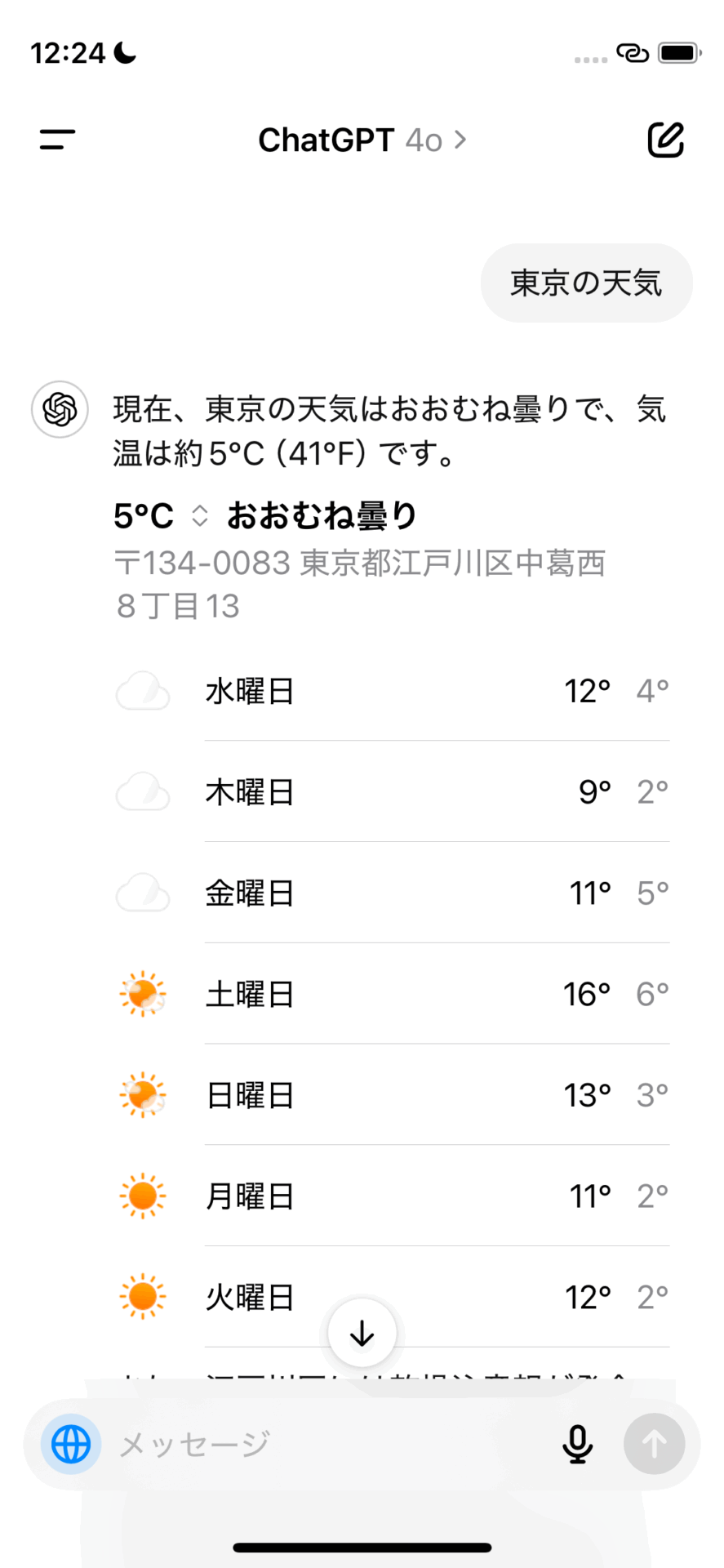This screenshot has width=724, height=1568.
Task: Send the message with the arrow button
Action: [x=654, y=1444]
